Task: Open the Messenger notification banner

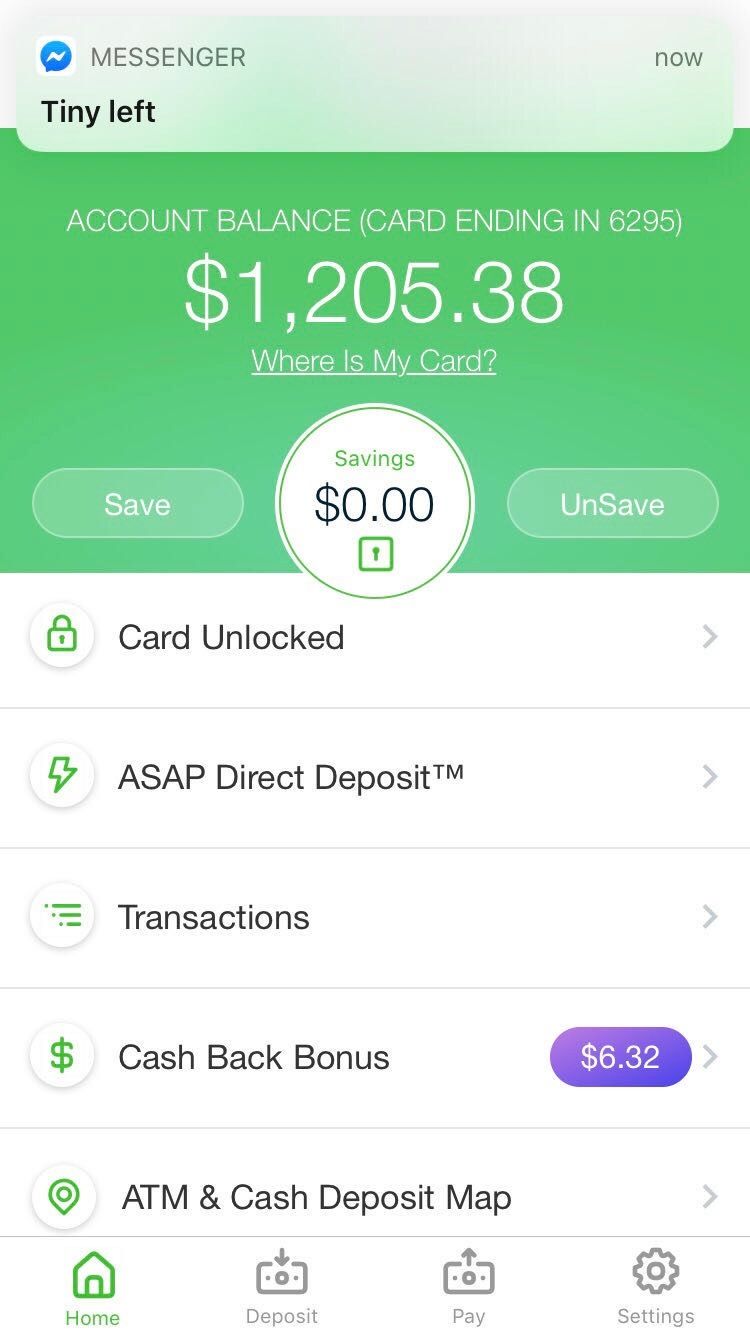Action: [x=375, y=84]
